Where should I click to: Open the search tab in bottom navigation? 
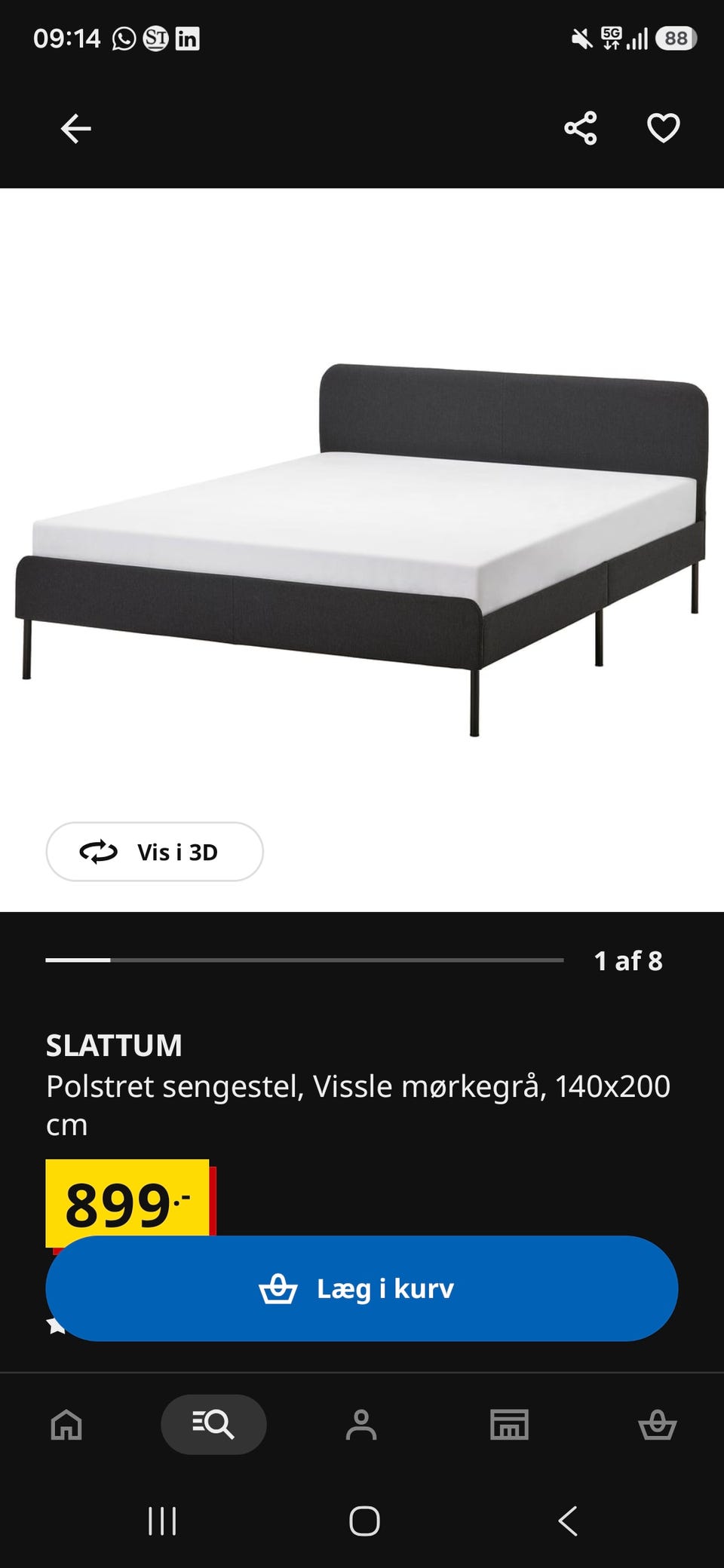coord(213,1424)
